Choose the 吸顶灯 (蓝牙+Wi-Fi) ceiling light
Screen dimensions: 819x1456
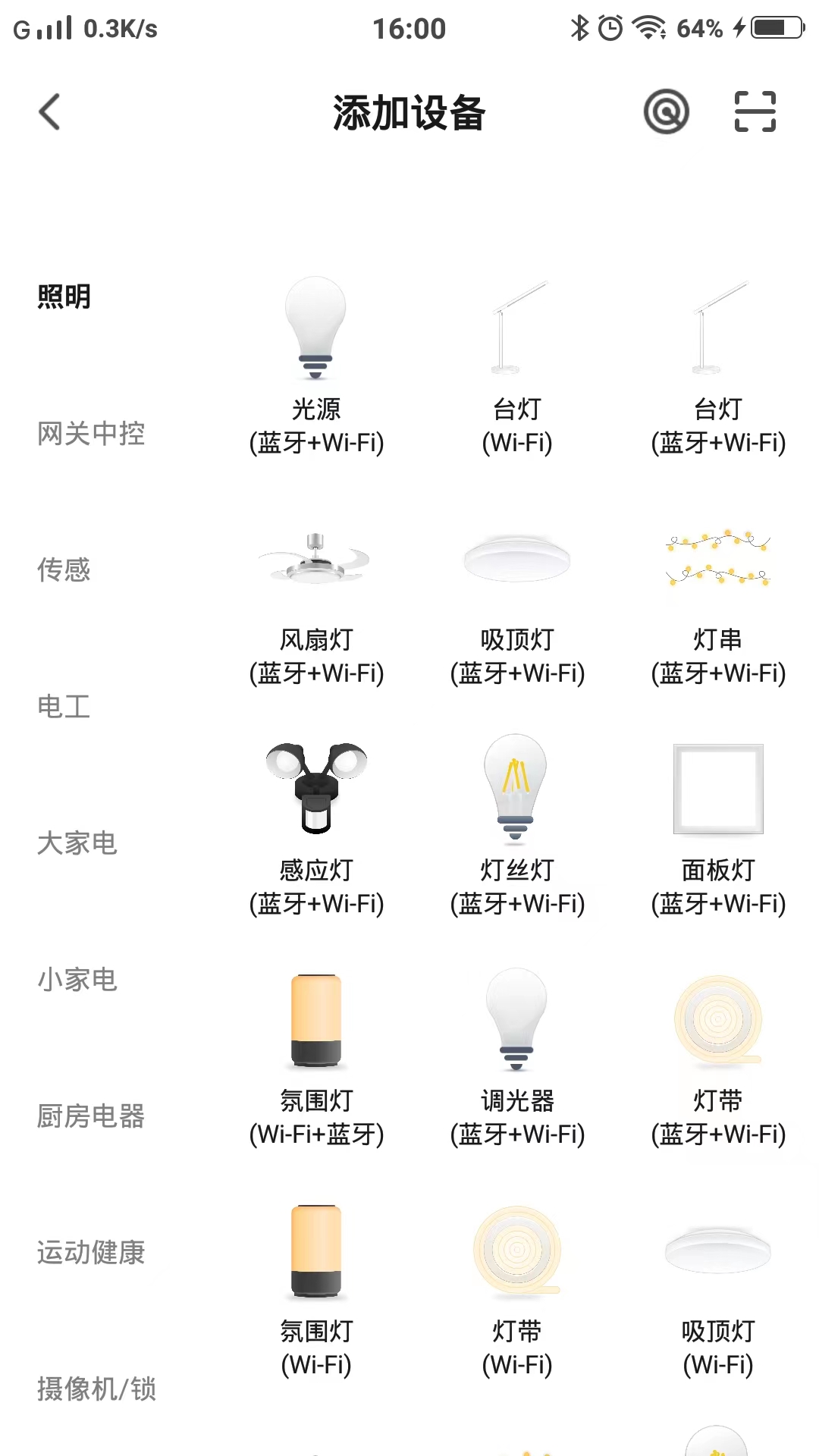pyautogui.click(x=516, y=561)
